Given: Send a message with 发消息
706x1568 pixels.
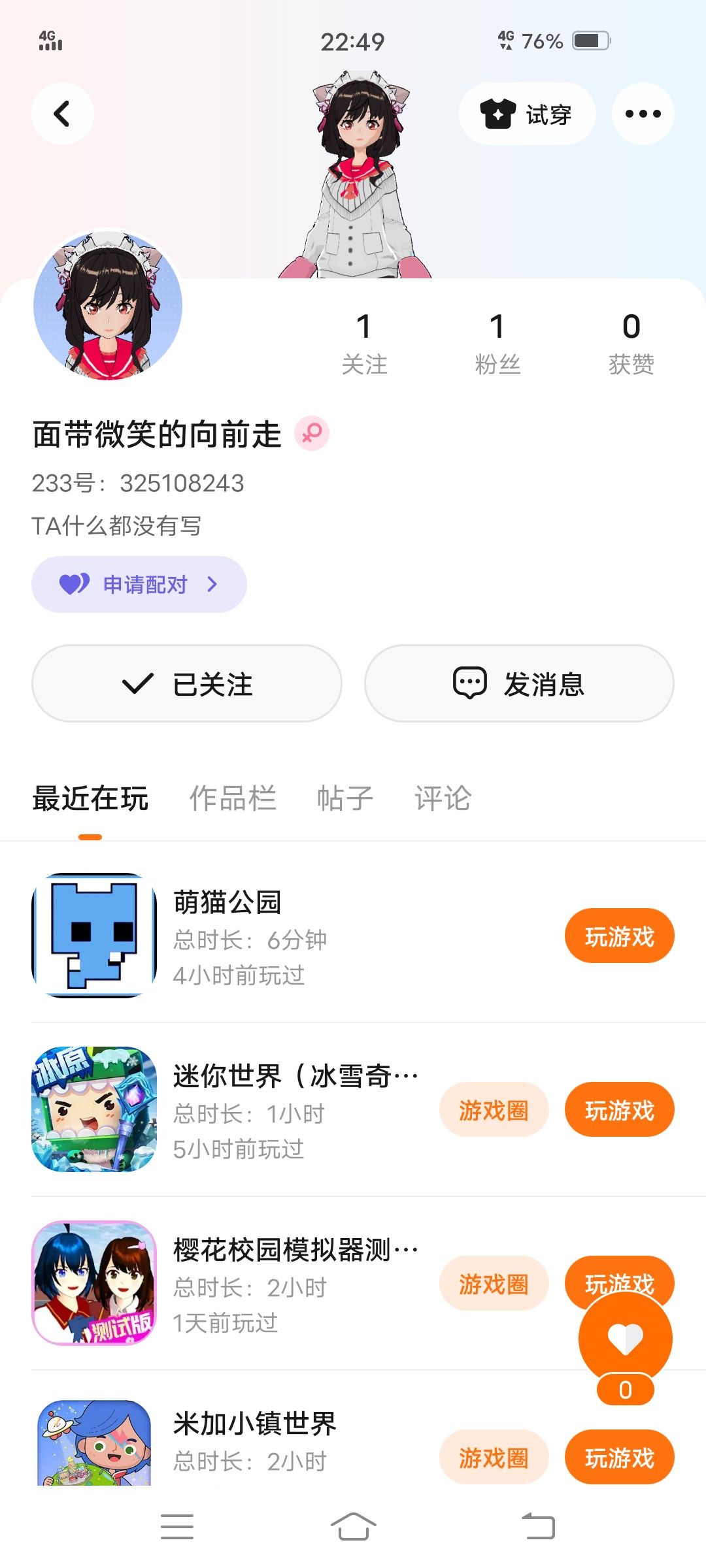Looking at the screenshot, I should pos(519,683).
